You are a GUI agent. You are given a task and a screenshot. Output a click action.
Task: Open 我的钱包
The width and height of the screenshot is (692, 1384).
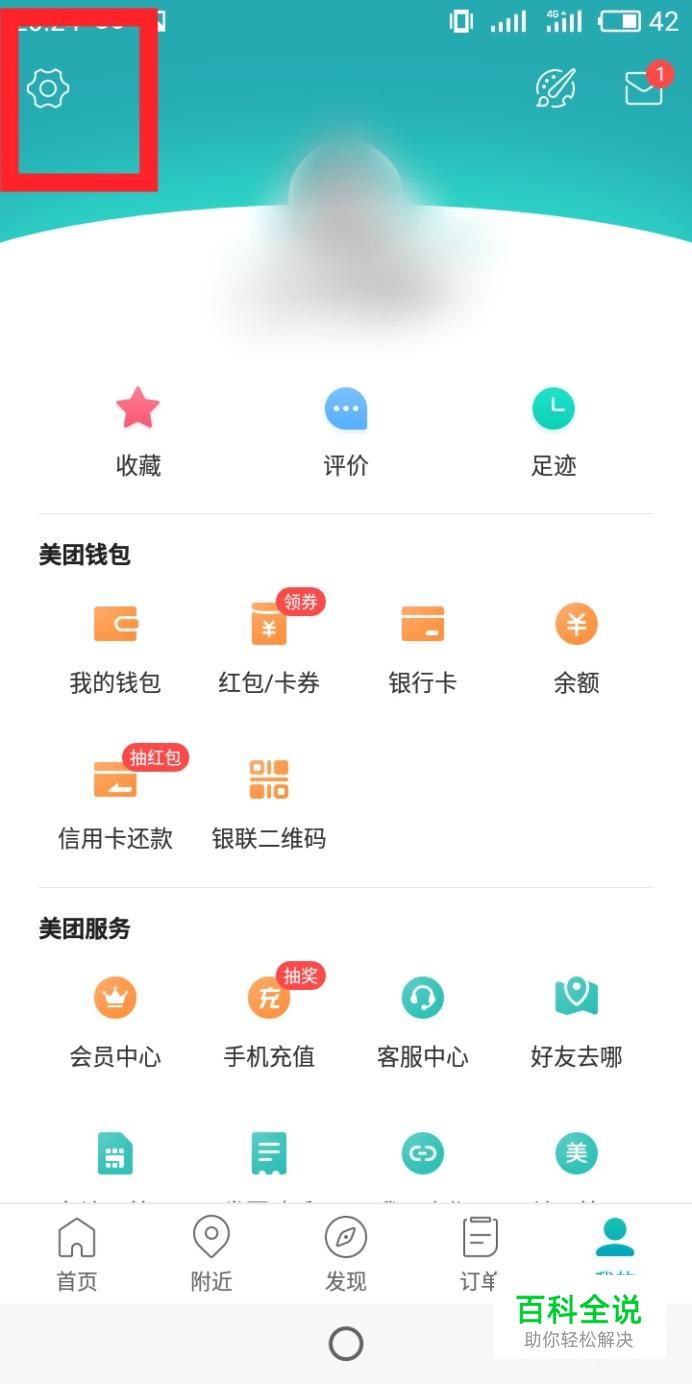pyautogui.click(x=115, y=648)
